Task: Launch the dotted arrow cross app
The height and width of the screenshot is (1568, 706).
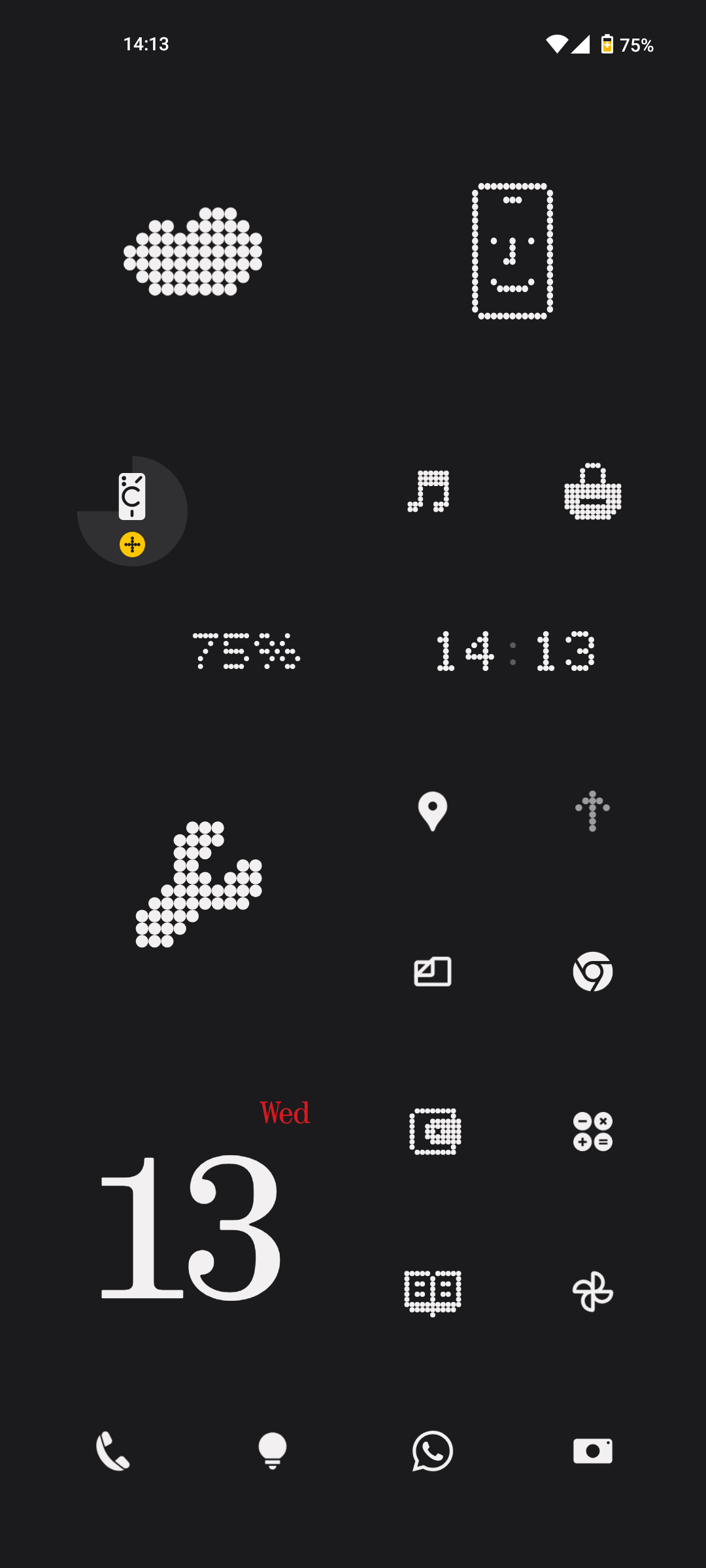Action: [x=592, y=811]
